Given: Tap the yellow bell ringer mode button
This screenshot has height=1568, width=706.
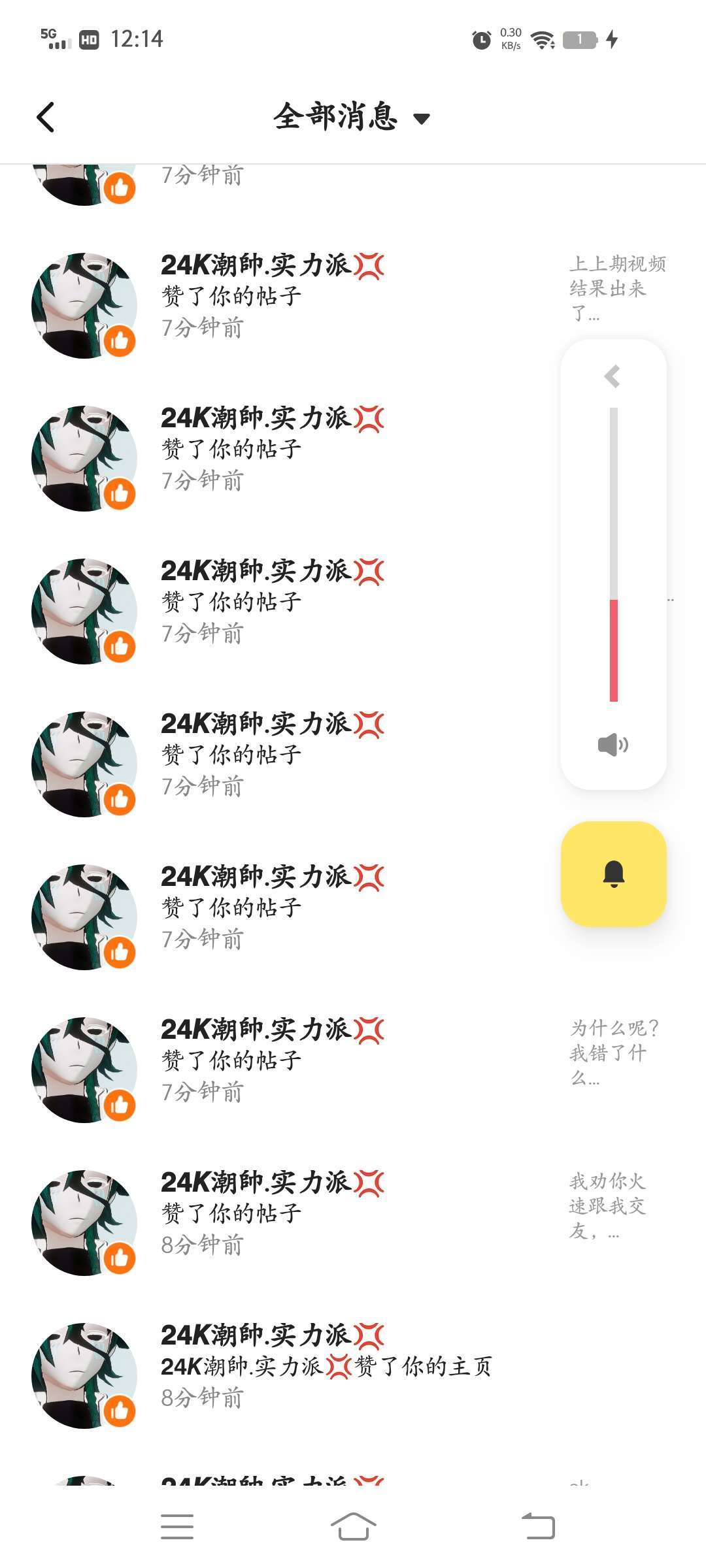Looking at the screenshot, I should point(613,874).
